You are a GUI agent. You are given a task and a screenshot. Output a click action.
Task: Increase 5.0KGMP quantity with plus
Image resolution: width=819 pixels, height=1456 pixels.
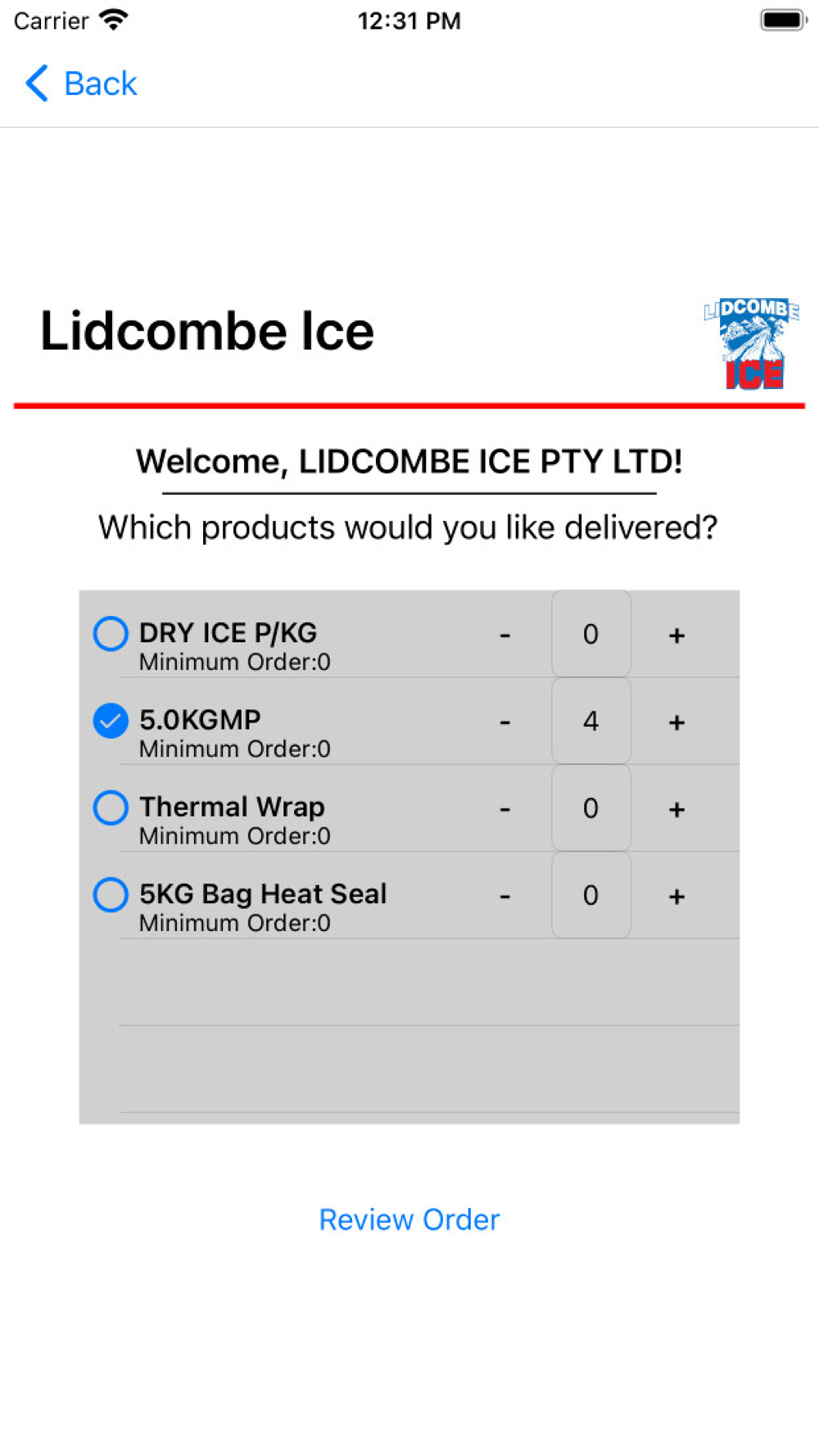click(676, 721)
